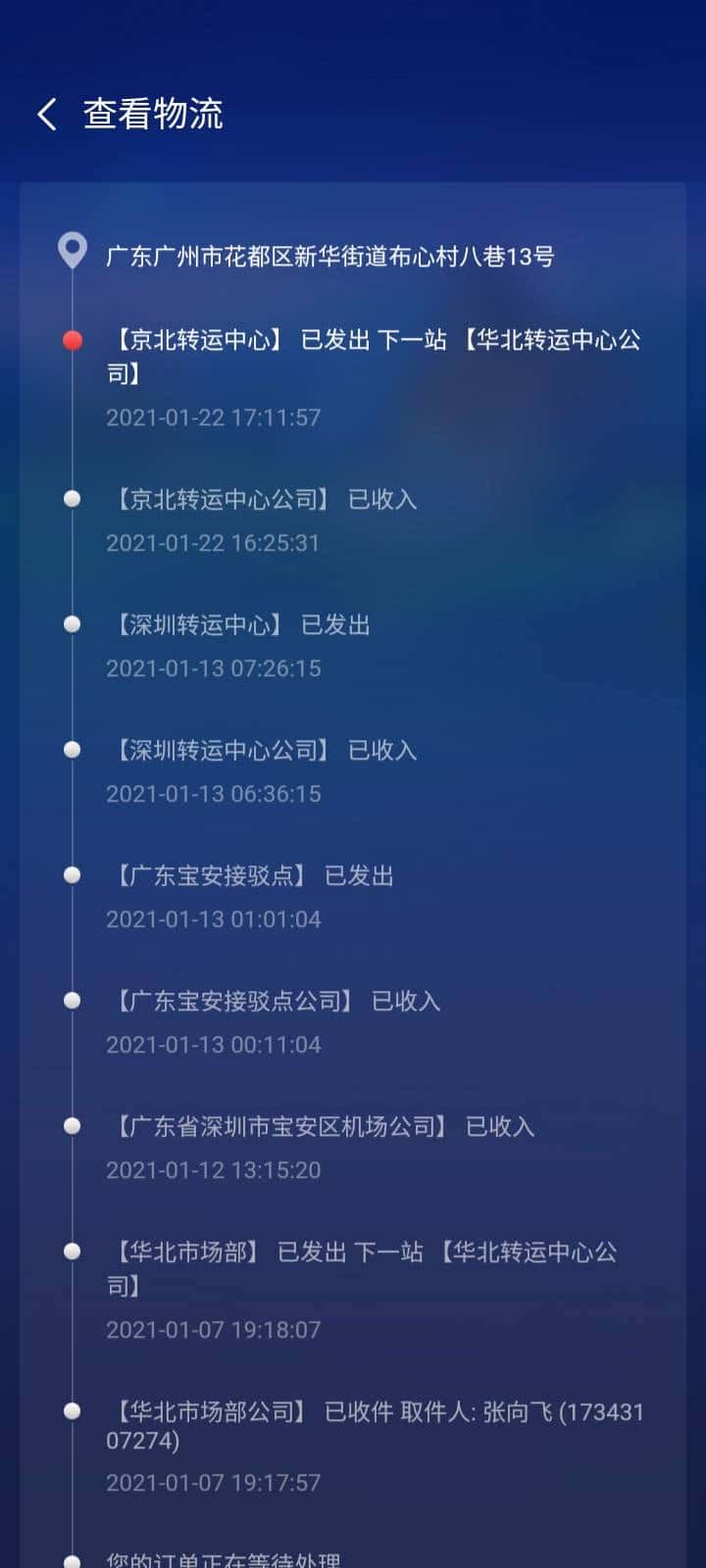706x1568 pixels.
Task: Toggle the dot for 宝安区机场公司 已收入
Action: point(71,1125)
